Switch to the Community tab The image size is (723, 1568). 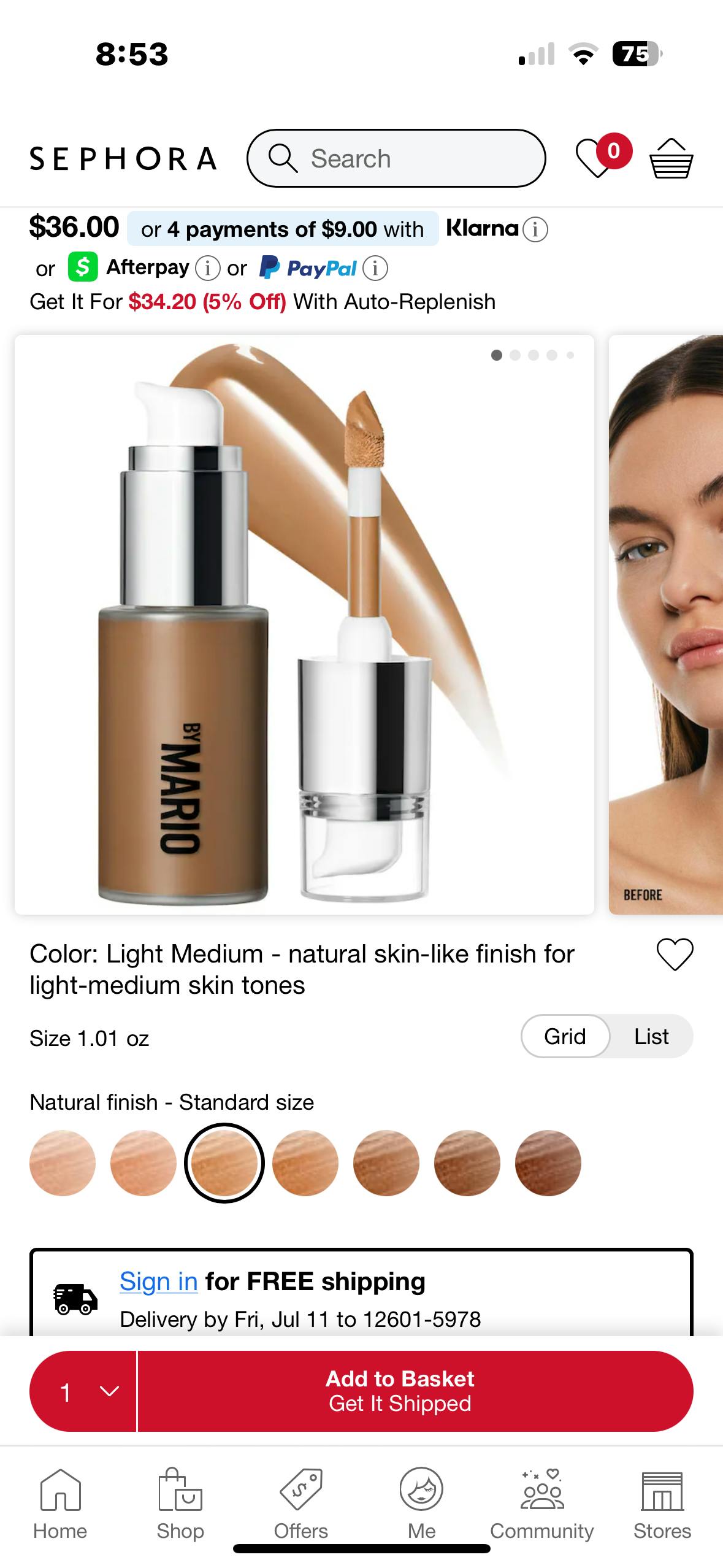click(x=542, y=1504)
